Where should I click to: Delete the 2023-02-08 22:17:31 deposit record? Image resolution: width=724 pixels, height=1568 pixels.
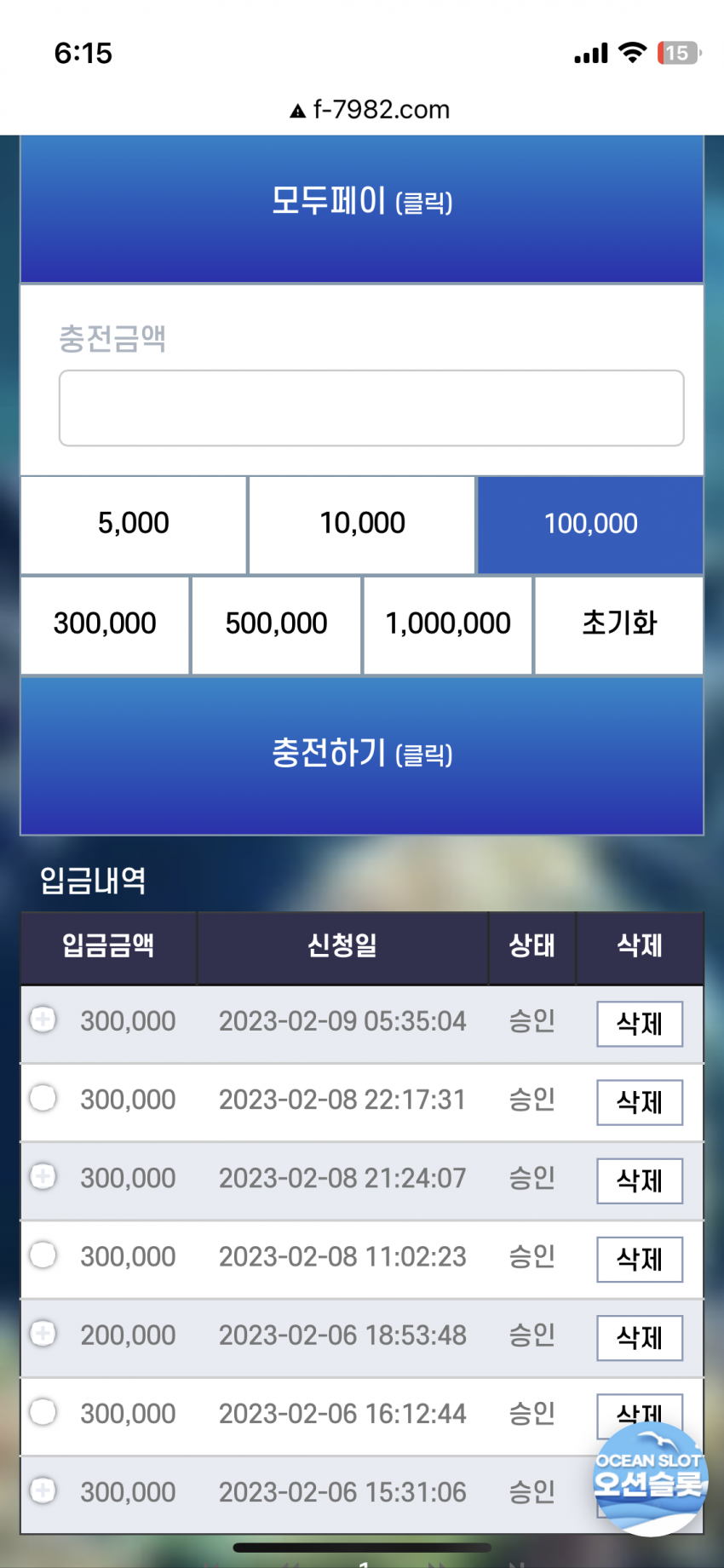pos(639,1102)
